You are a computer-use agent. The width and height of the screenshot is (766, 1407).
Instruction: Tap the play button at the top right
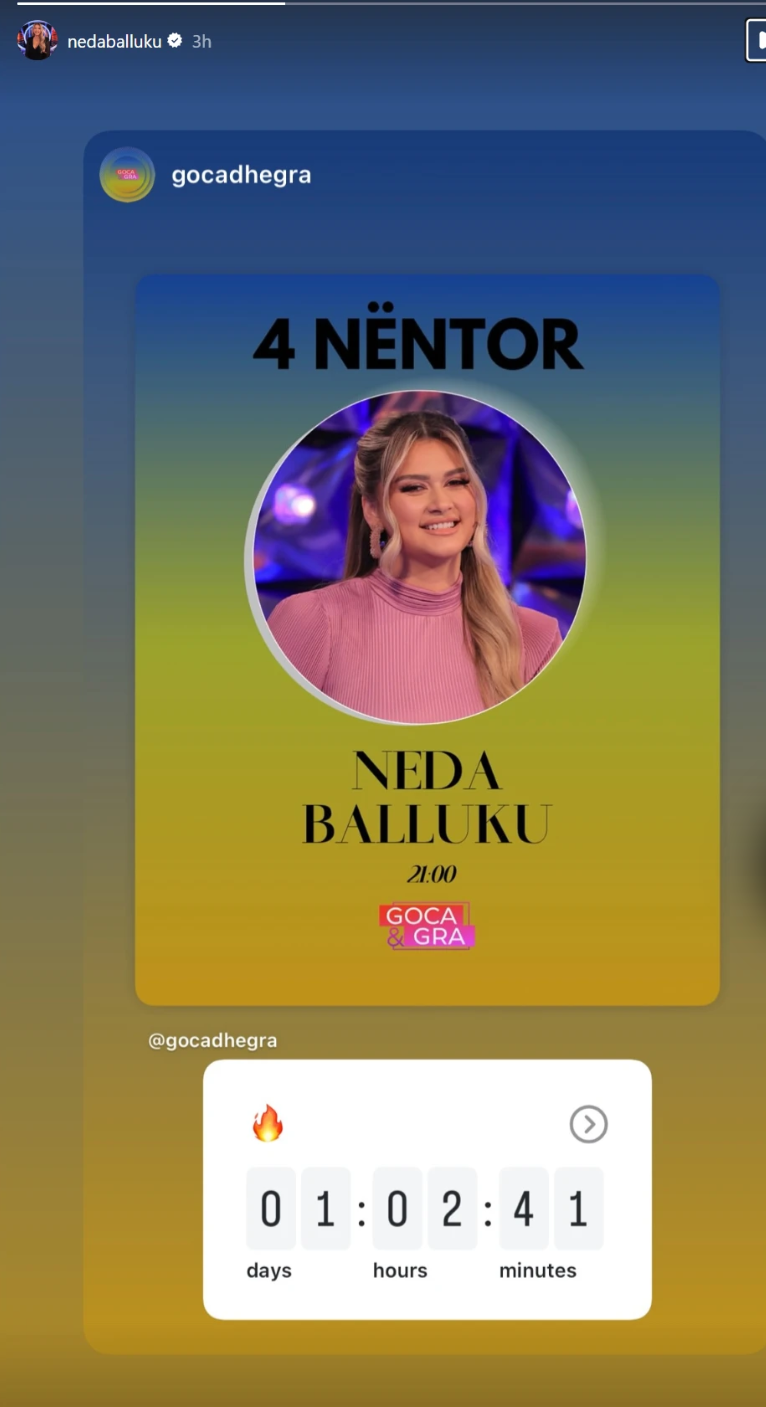(756, 42)
